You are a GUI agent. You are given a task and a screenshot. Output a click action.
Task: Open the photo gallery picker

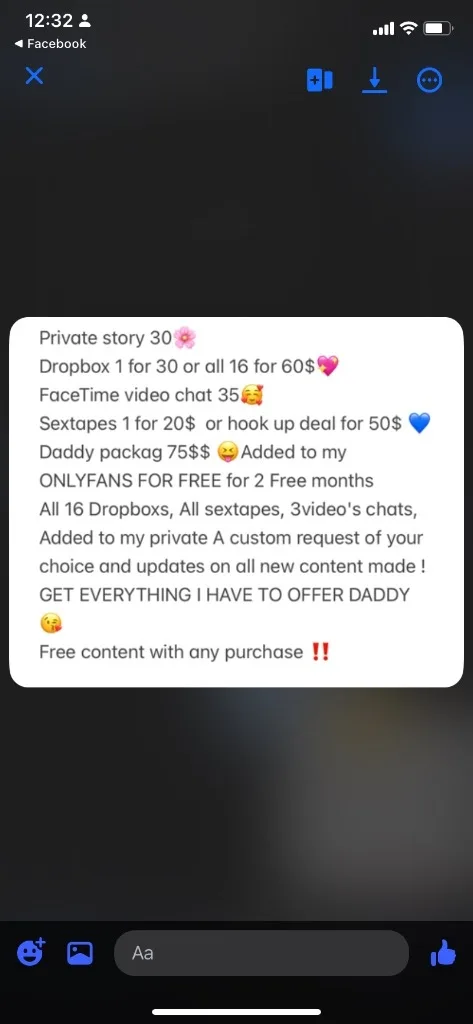coord(80,953)
